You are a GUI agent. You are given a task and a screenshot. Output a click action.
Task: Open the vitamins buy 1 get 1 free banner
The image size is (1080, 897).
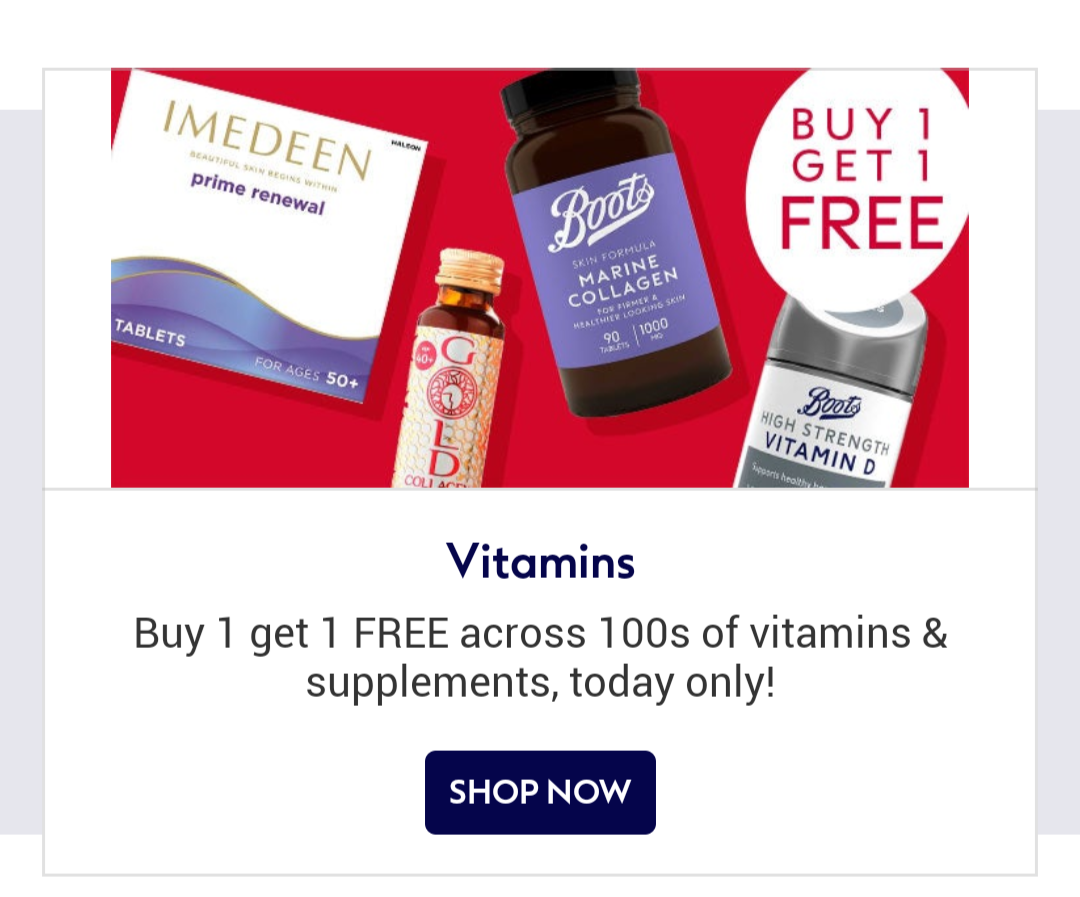pyautogui.click(x=540, y=278)
